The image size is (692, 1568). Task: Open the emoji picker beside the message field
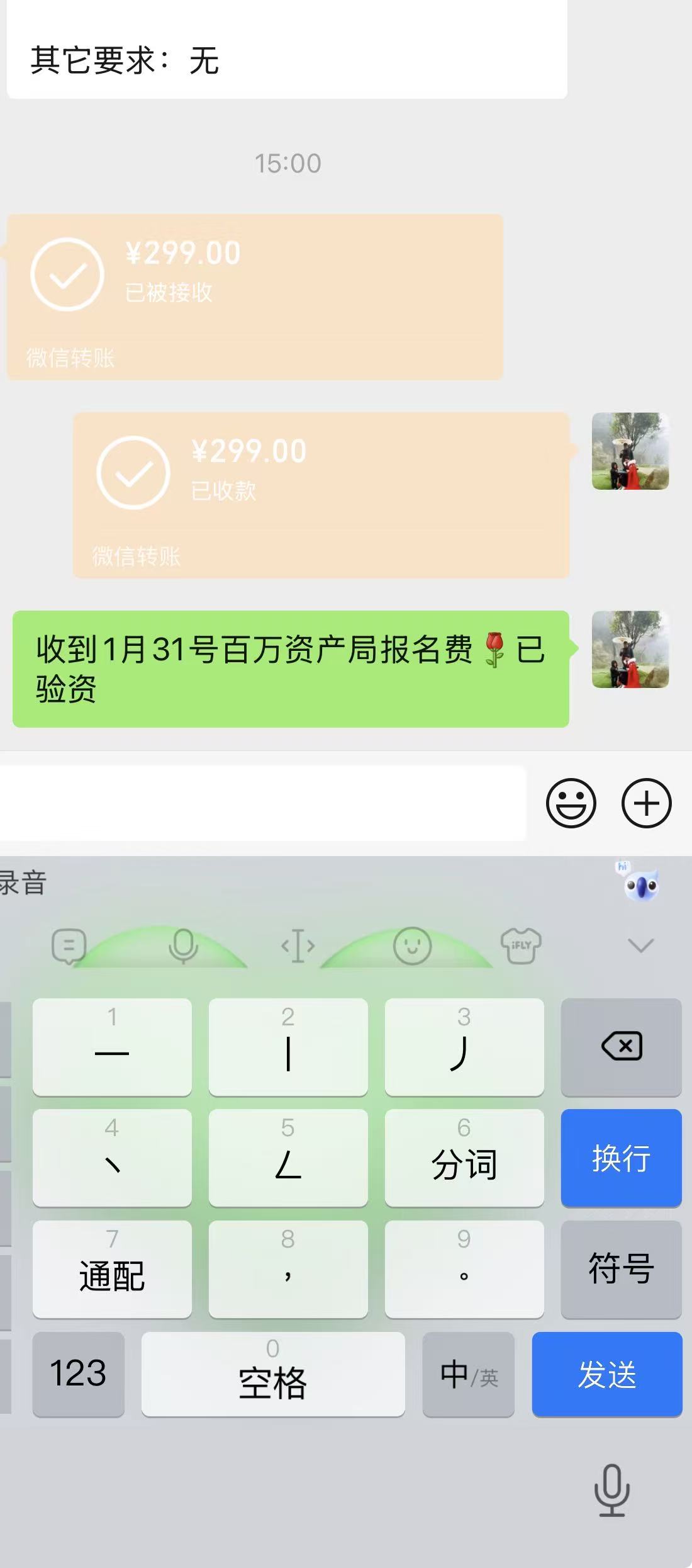click(571, 803)
